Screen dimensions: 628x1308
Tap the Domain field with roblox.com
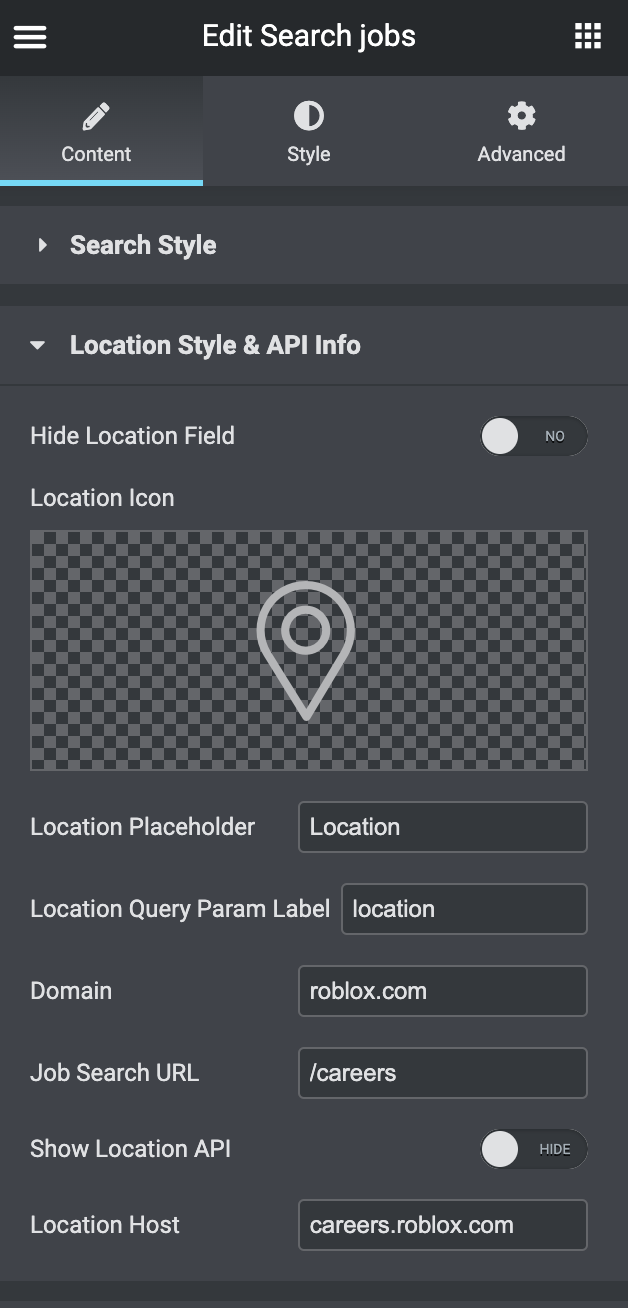click(442, 991)
